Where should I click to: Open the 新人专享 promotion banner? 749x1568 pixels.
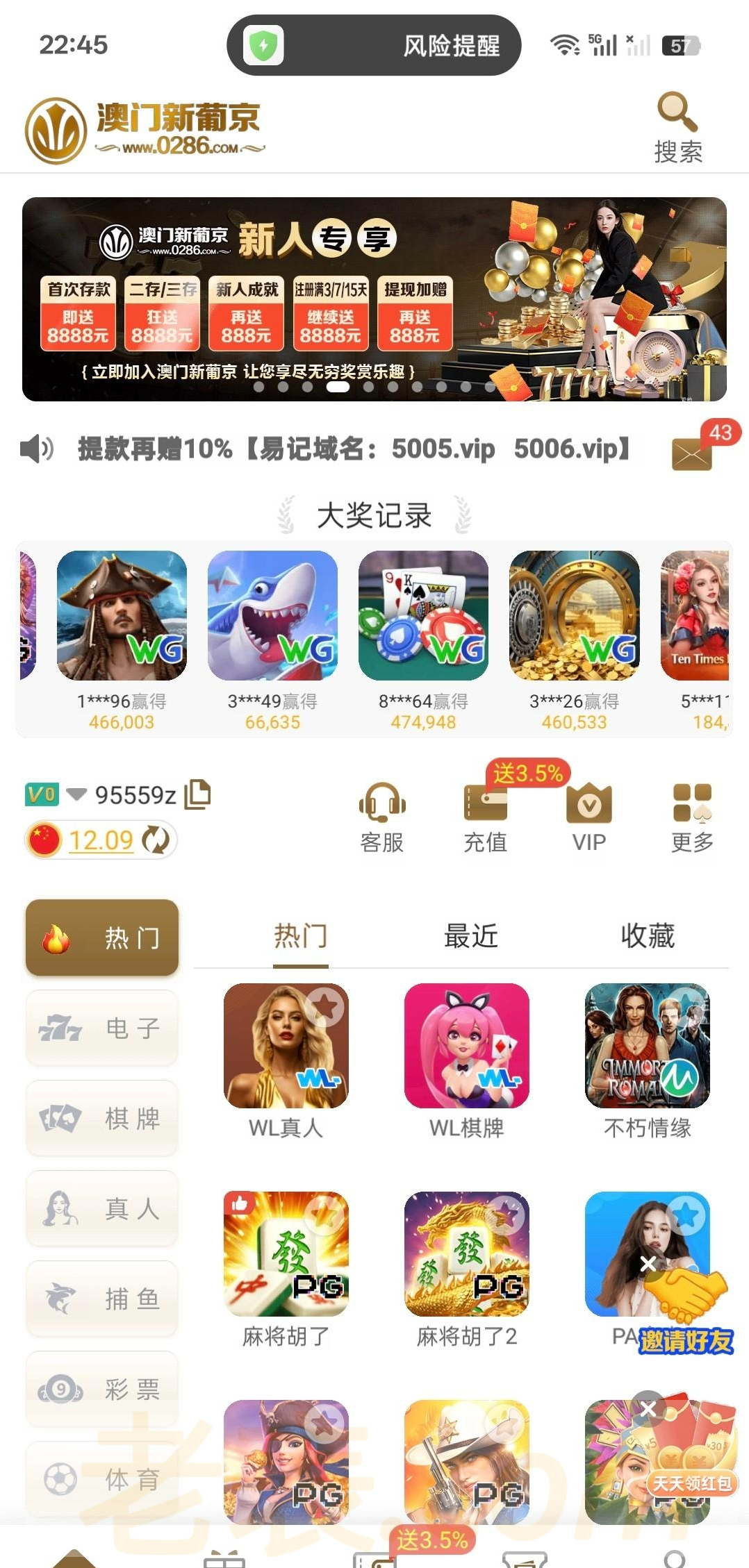point(374,299)
